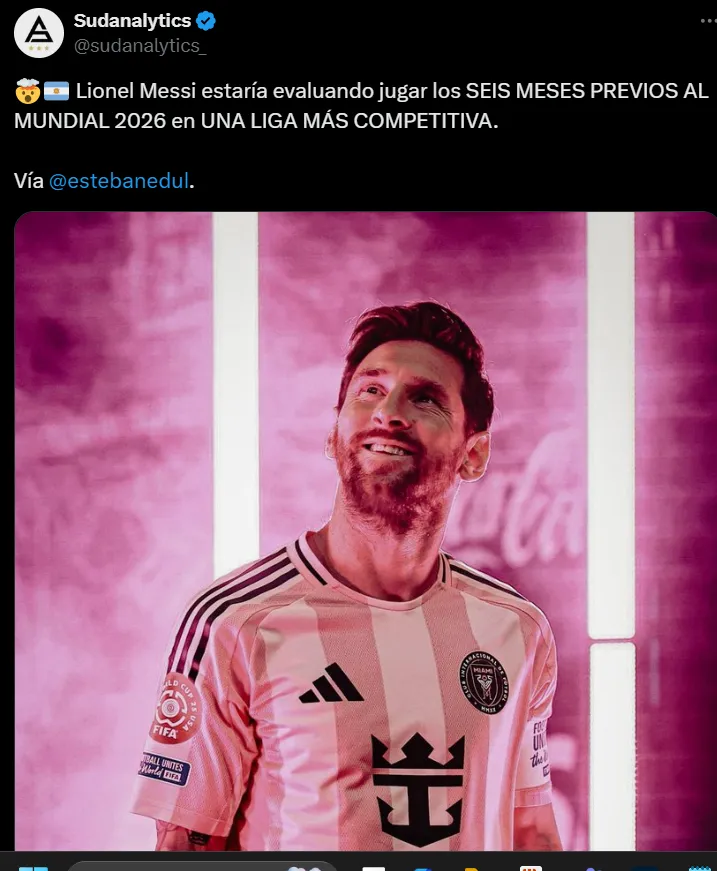The image size is (717, 871).
Task: Open the @estebanedul mention link
Action: (118, 181)
